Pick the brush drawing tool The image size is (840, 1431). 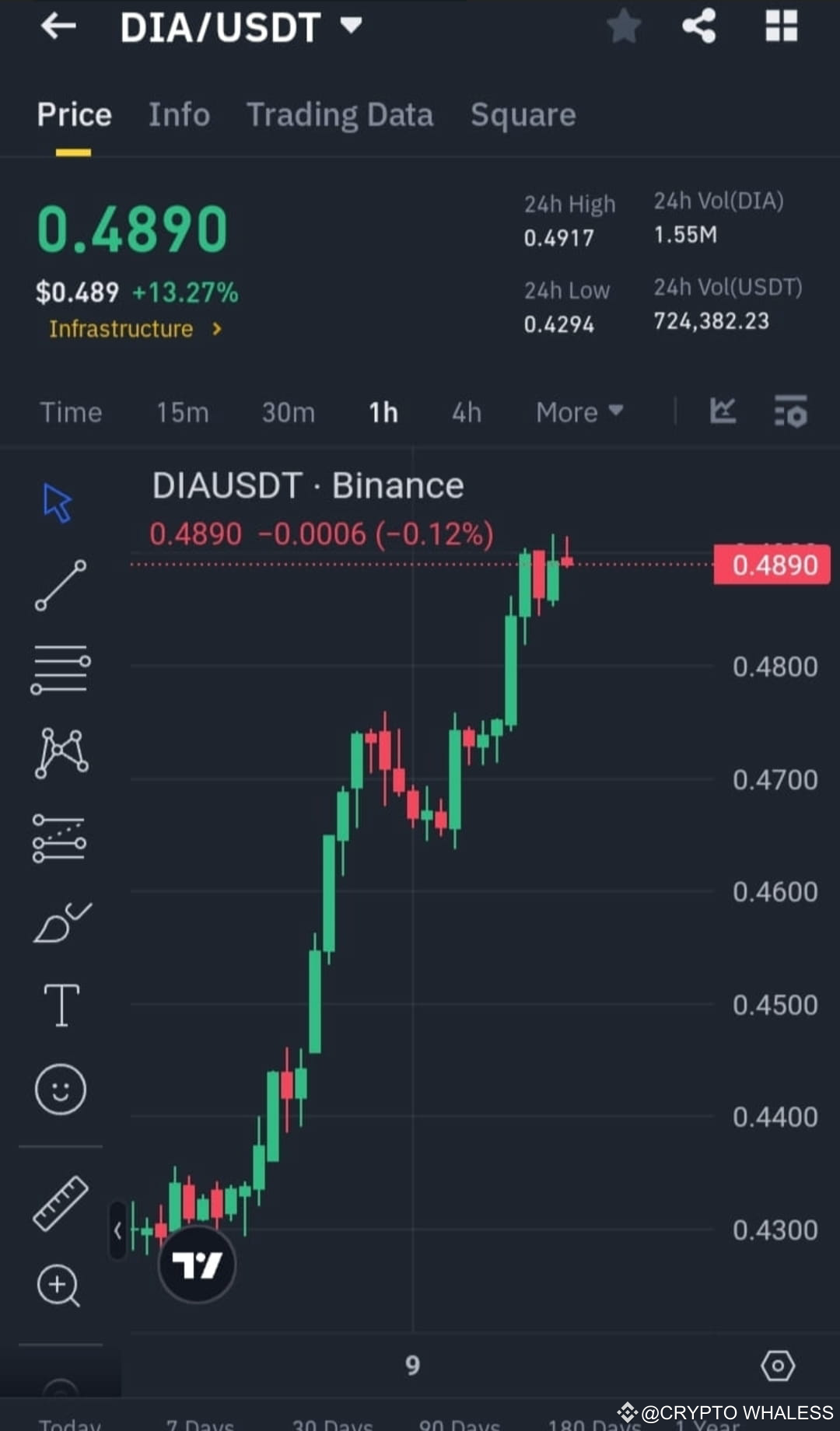[x=61, y=922]
